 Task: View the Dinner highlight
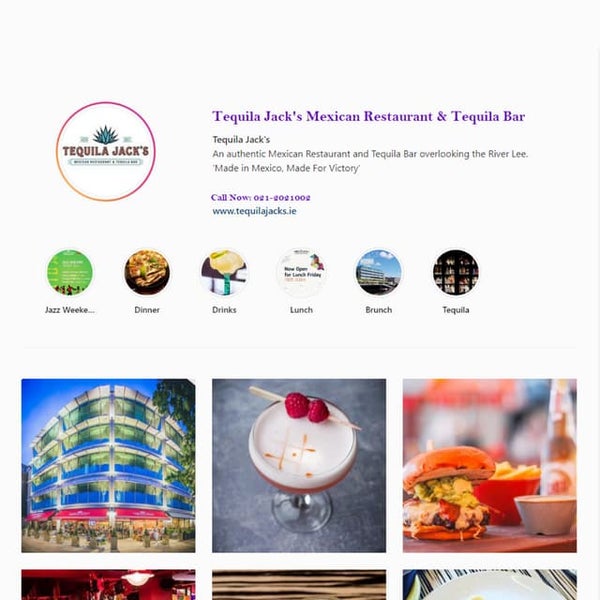147,272
